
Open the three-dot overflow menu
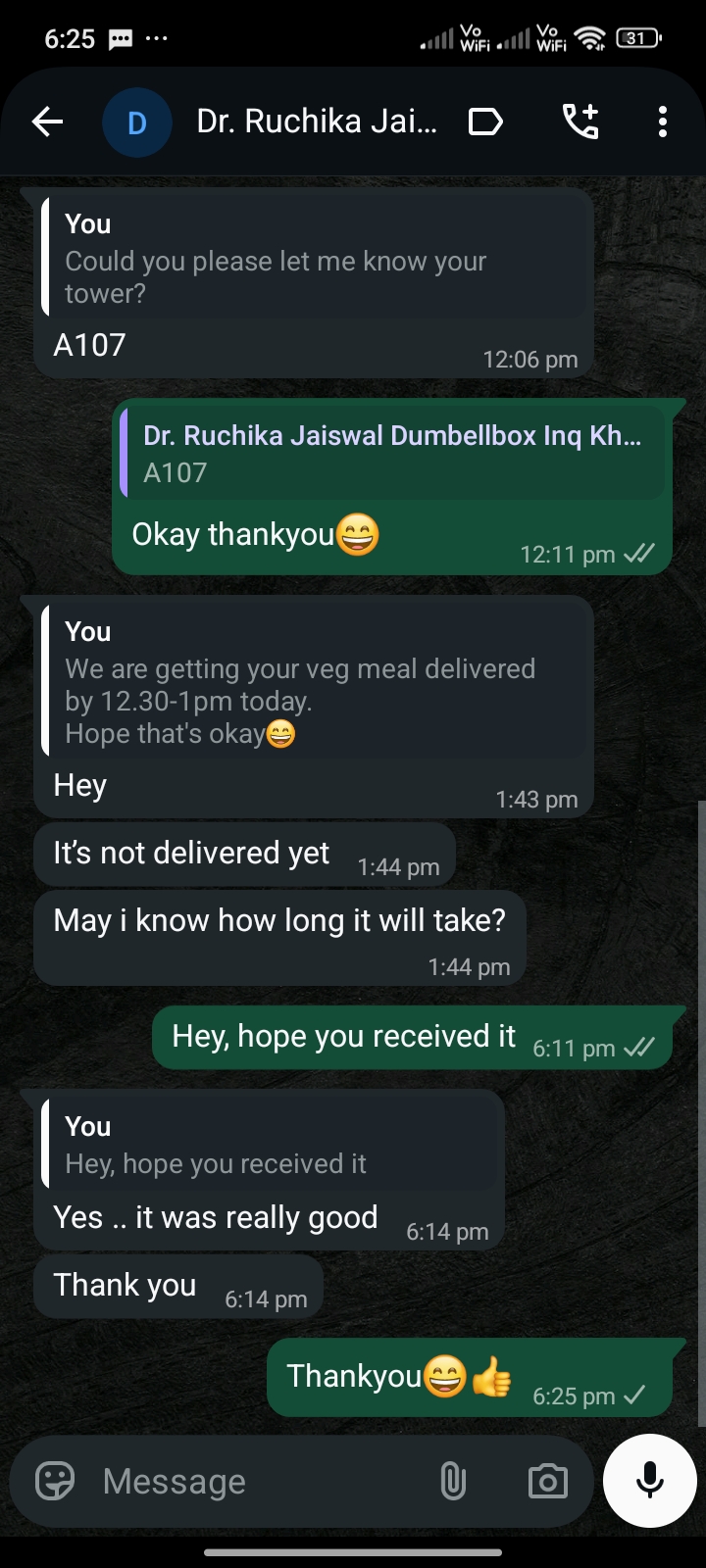pyautogui.click(x=663, y=122)
